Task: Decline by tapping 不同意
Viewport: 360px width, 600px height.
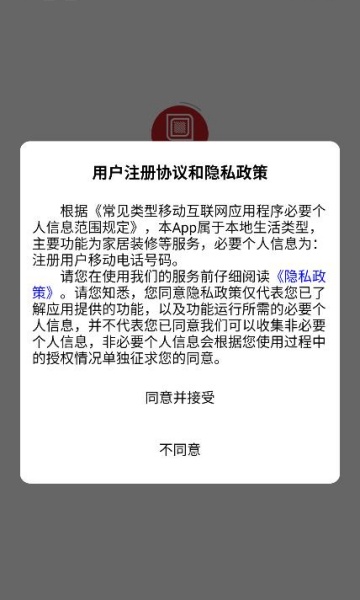Action: [180, 449]
